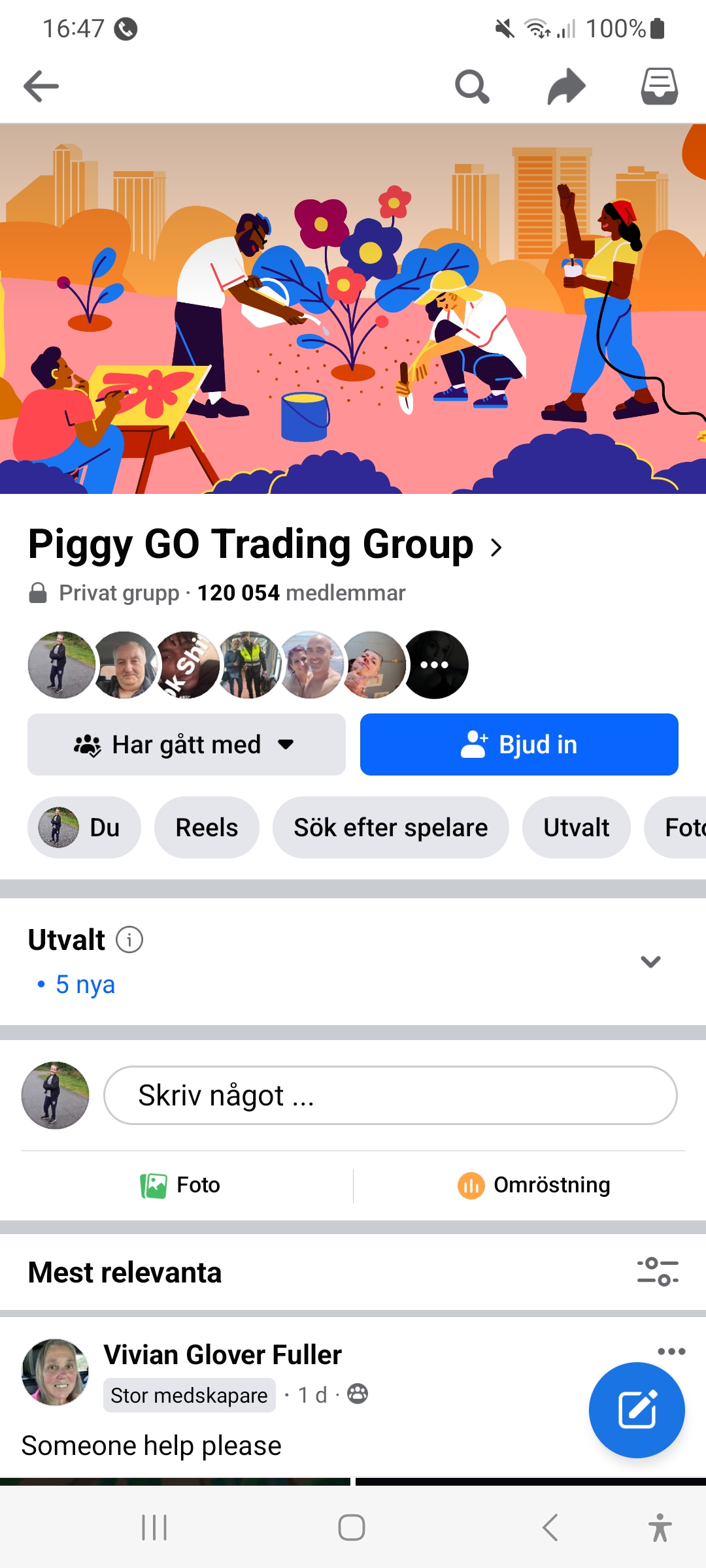
Task: Select the Du chip
Action: point(84,828)
